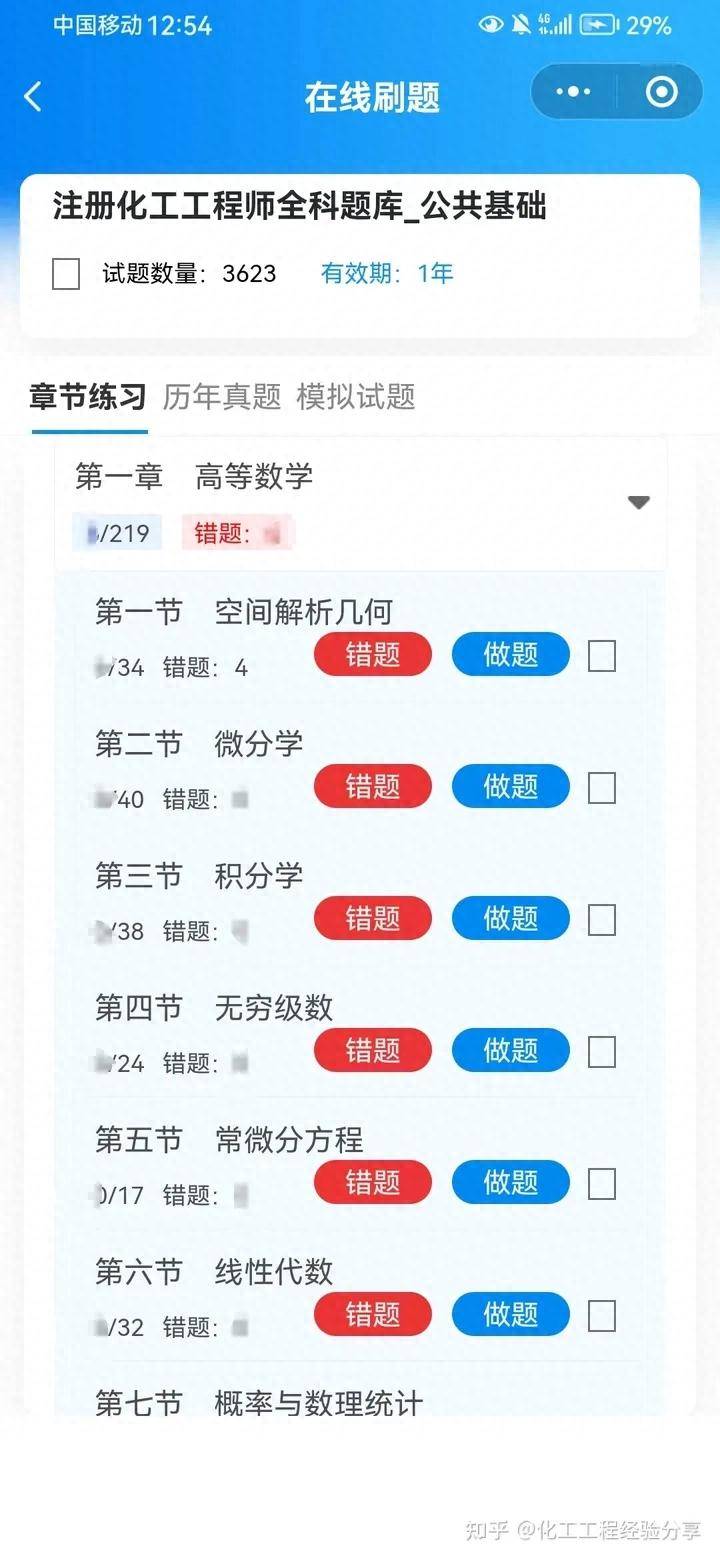Show 错题 for 第六节 线性代数
This screenshot has width=720, height=1560.
373,1315
